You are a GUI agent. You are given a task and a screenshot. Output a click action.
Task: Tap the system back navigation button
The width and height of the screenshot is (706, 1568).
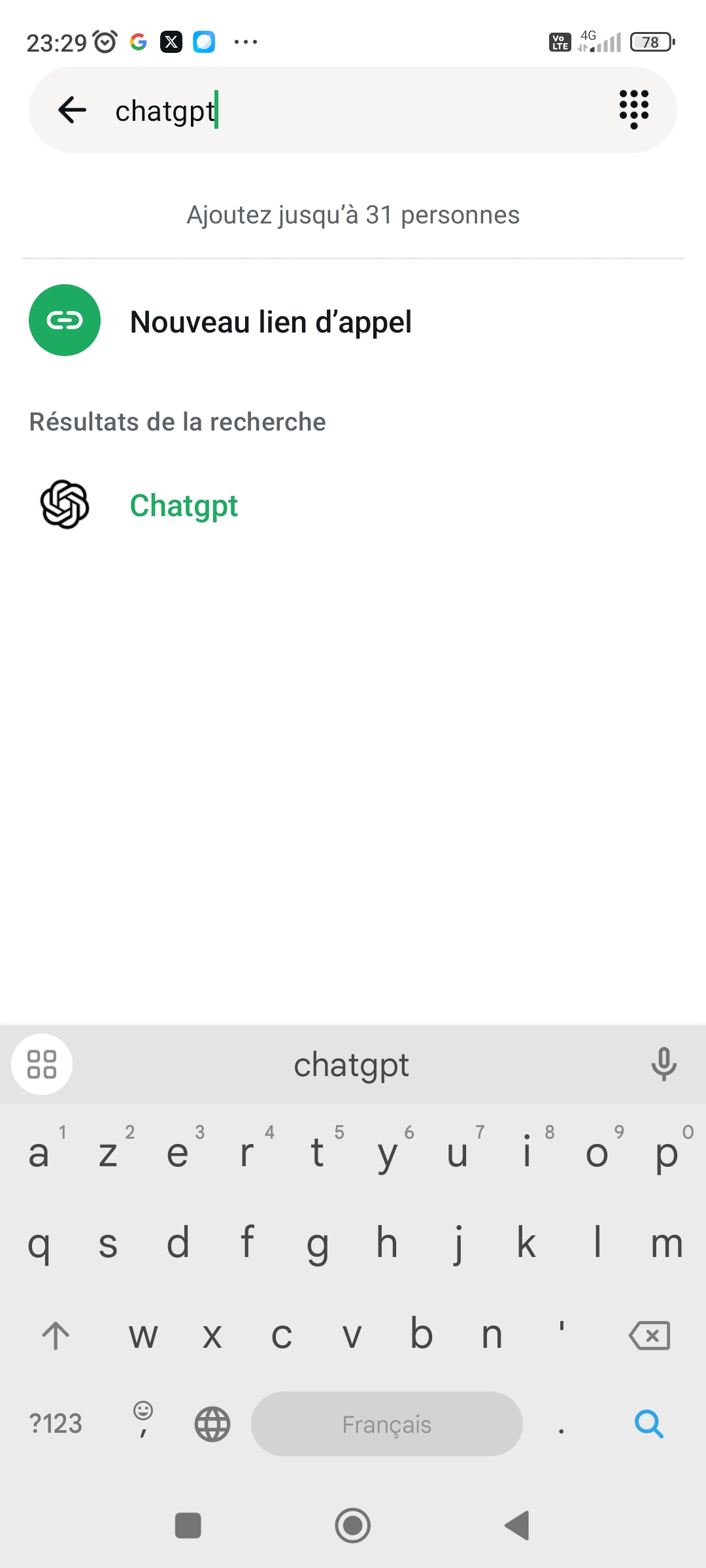coord(516,1526)
